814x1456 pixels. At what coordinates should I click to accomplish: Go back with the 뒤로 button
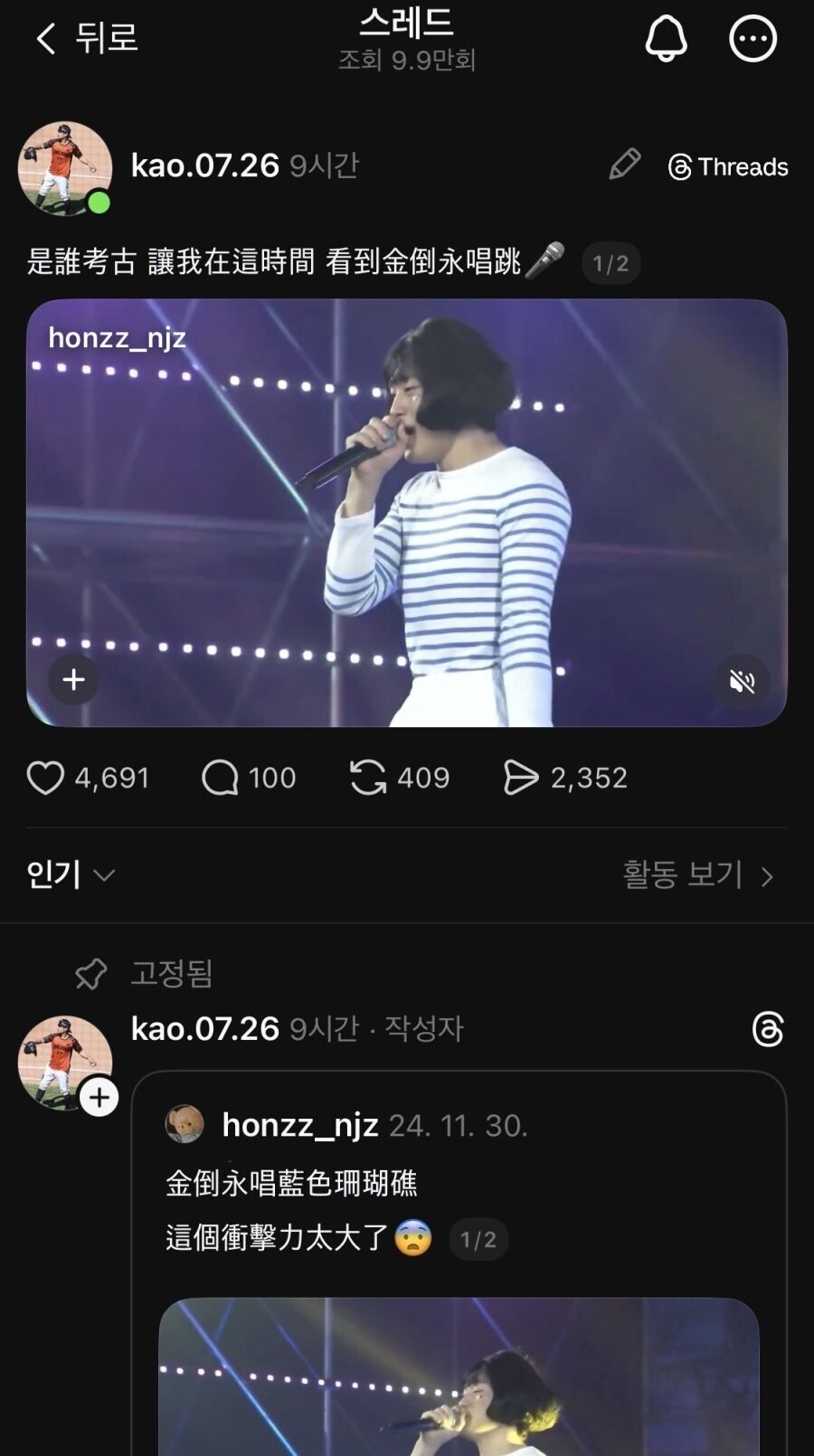pyautogui.click(x=87, y=38)
